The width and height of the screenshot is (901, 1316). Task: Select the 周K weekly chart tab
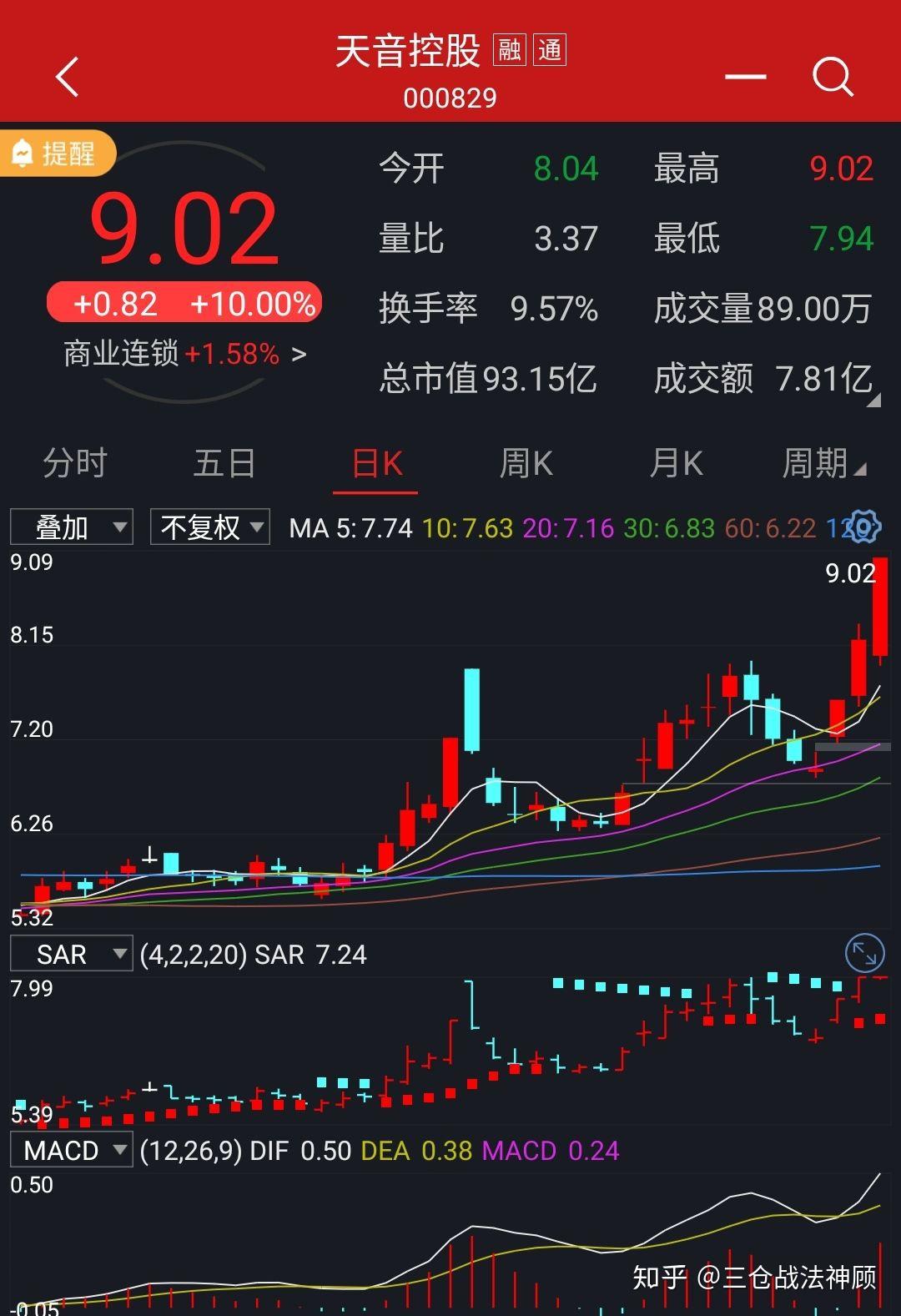tap(524, 464)
